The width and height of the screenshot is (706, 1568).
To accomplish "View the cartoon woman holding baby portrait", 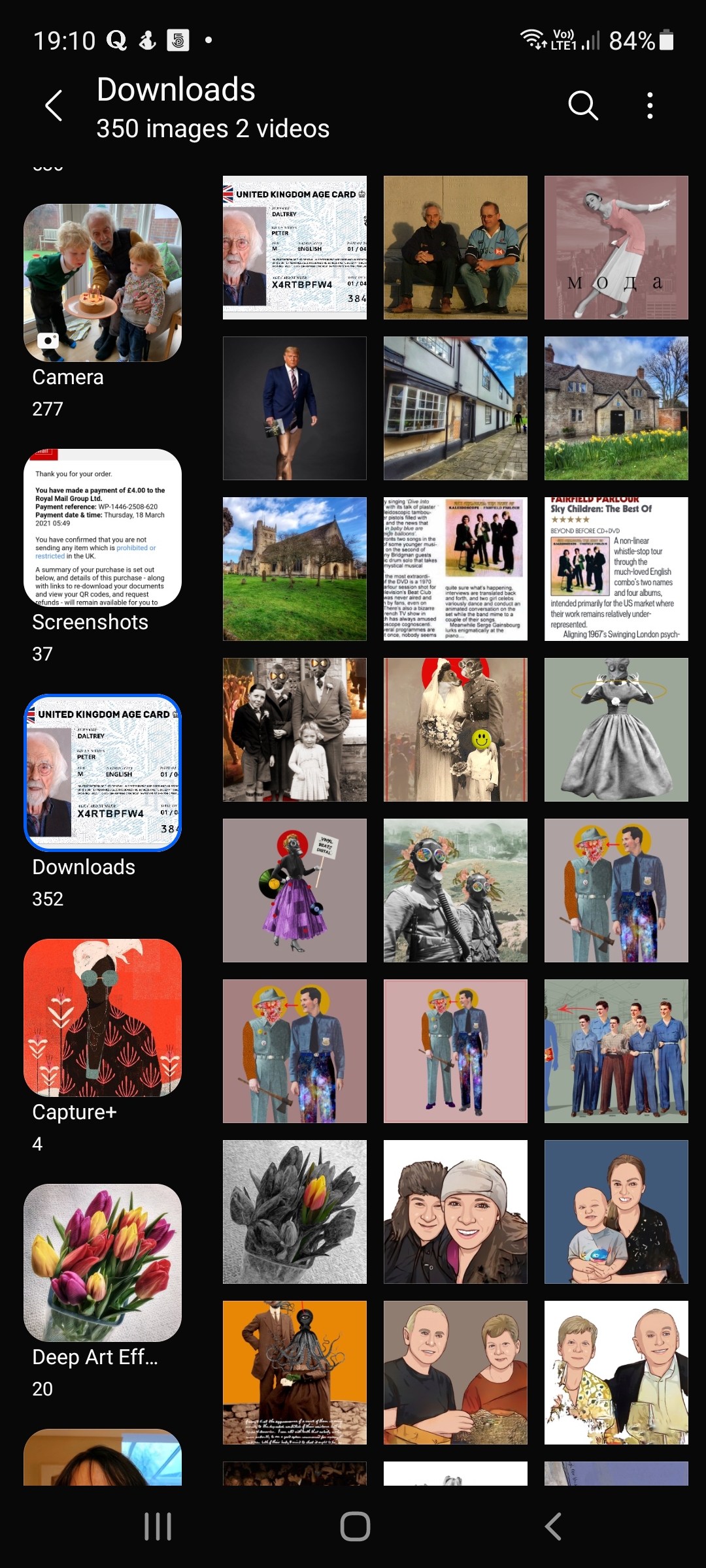I will [x=616, y=1212].
